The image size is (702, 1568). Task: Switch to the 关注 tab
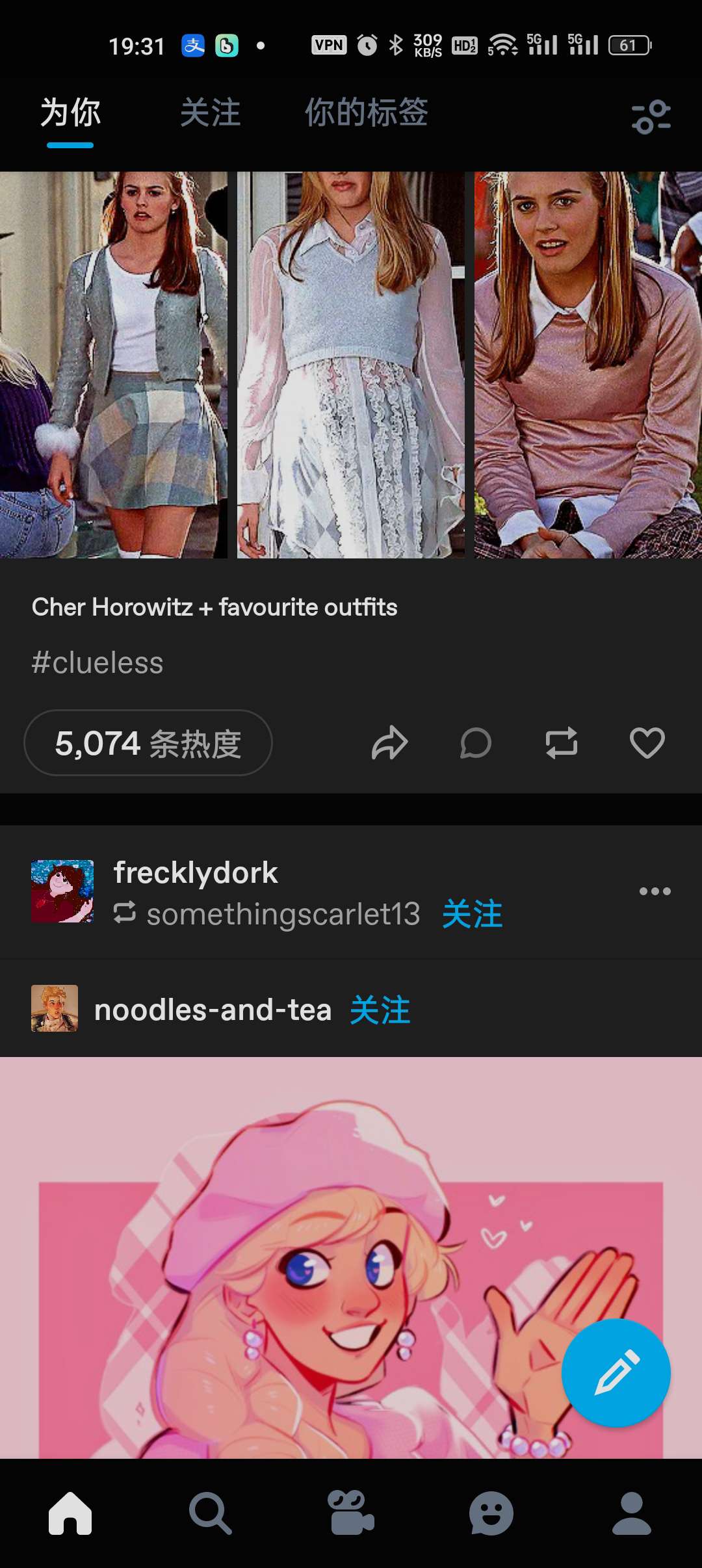tap(210, 112)
